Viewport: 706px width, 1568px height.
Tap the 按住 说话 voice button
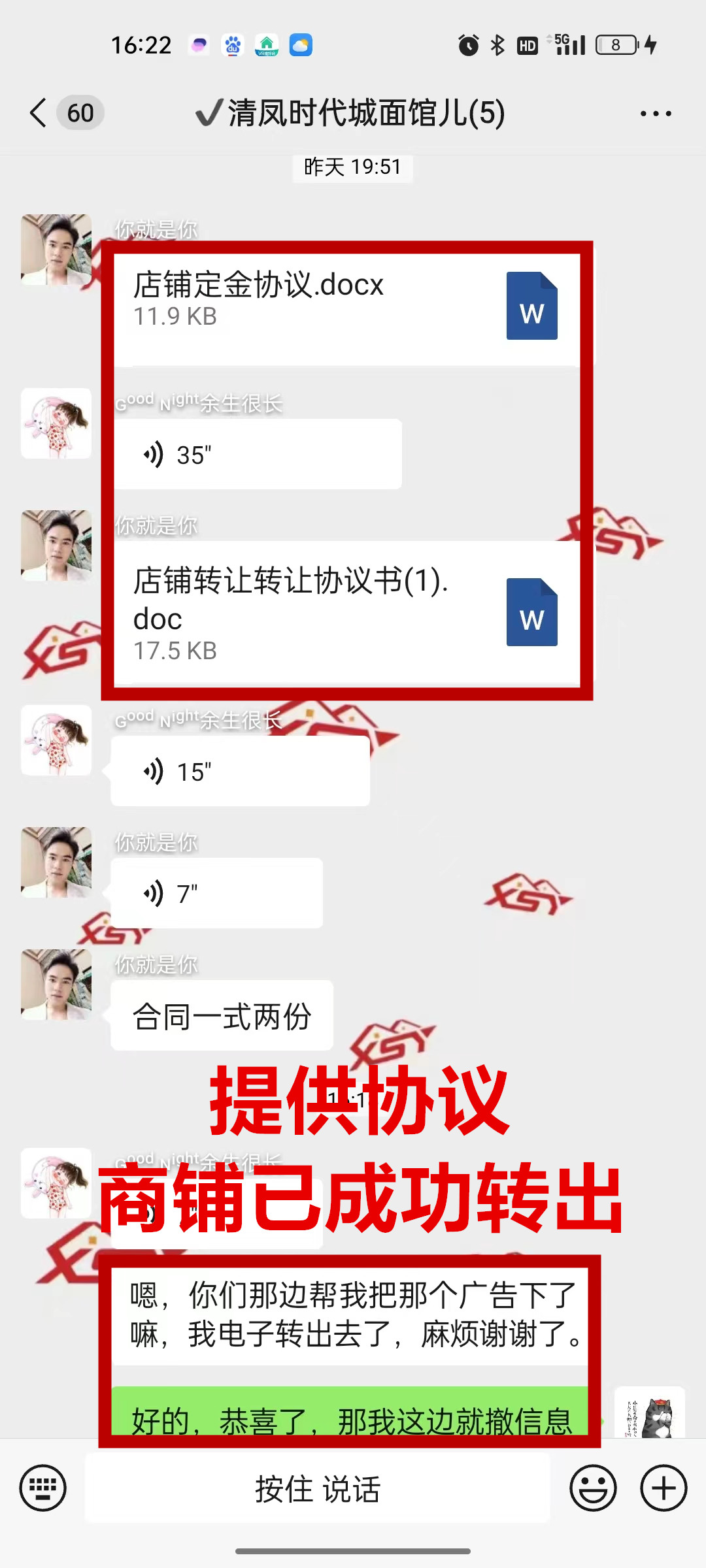tap(318, 1490)
